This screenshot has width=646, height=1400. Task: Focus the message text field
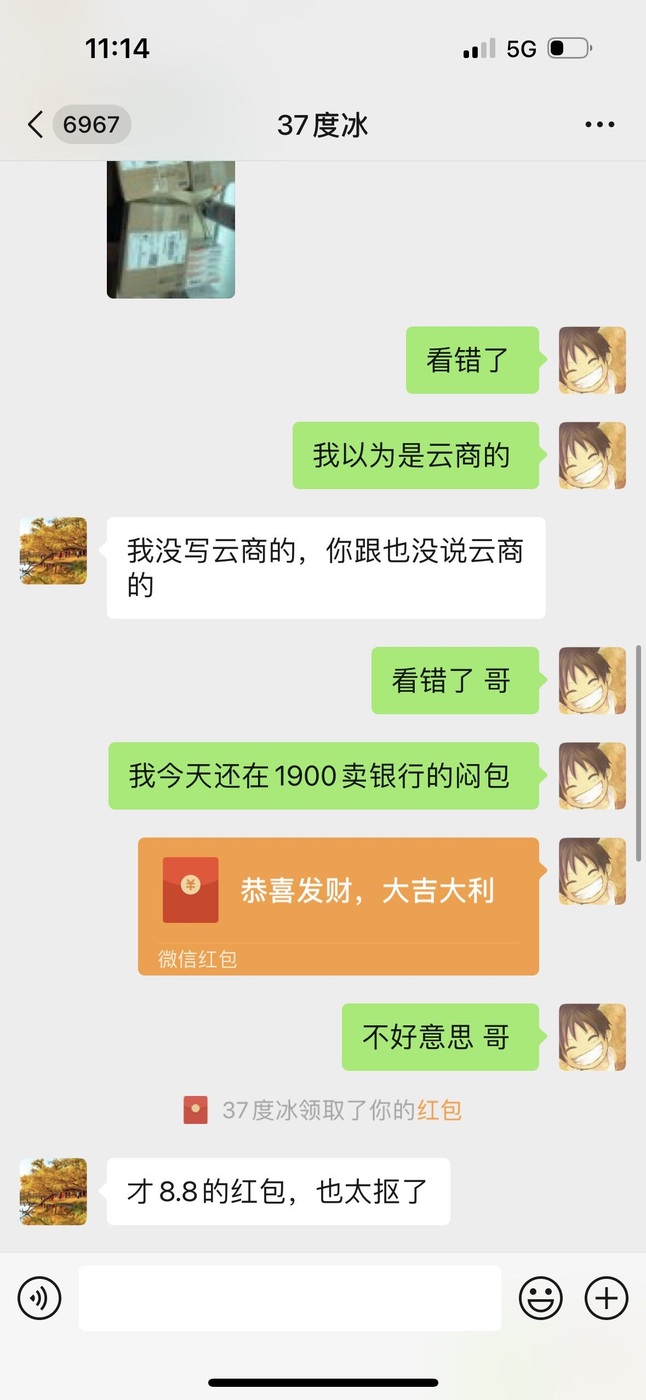pos(290,1298)
